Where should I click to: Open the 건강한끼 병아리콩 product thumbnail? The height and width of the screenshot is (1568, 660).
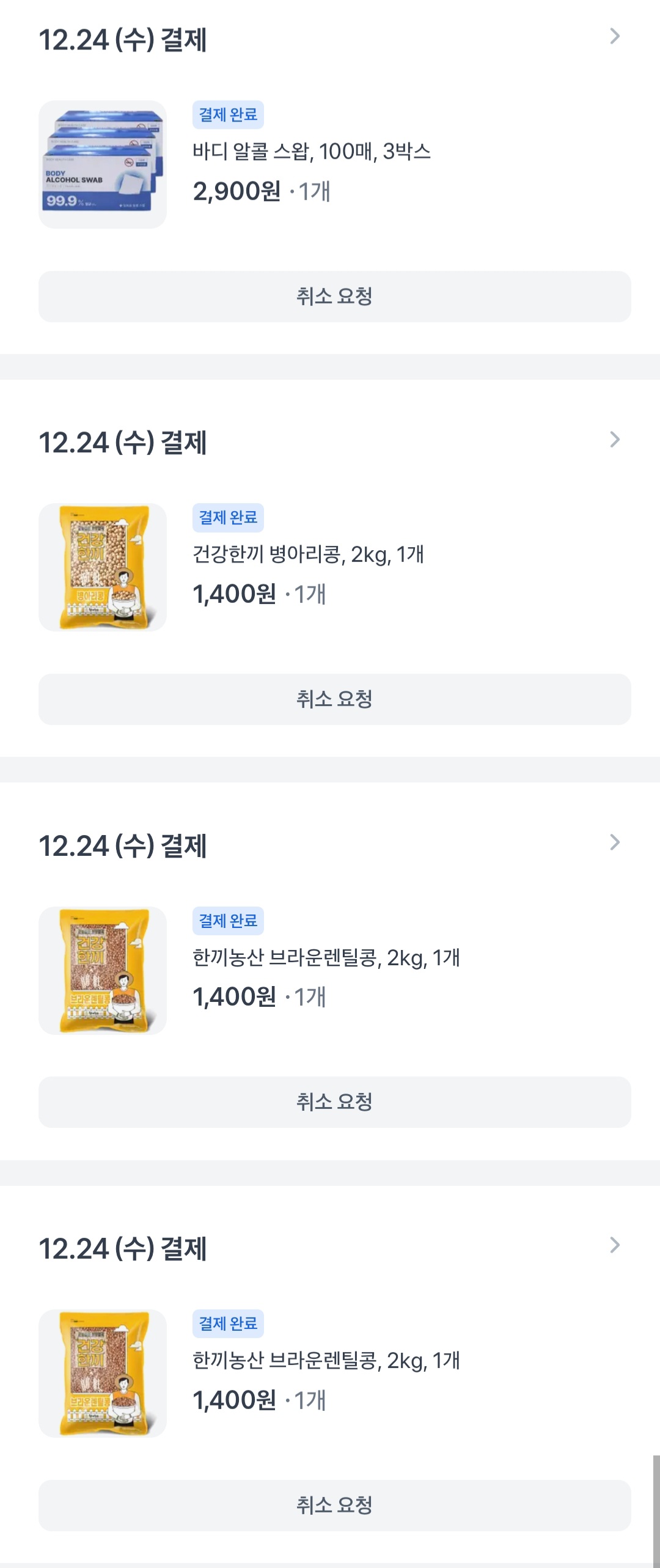[103, 567]
